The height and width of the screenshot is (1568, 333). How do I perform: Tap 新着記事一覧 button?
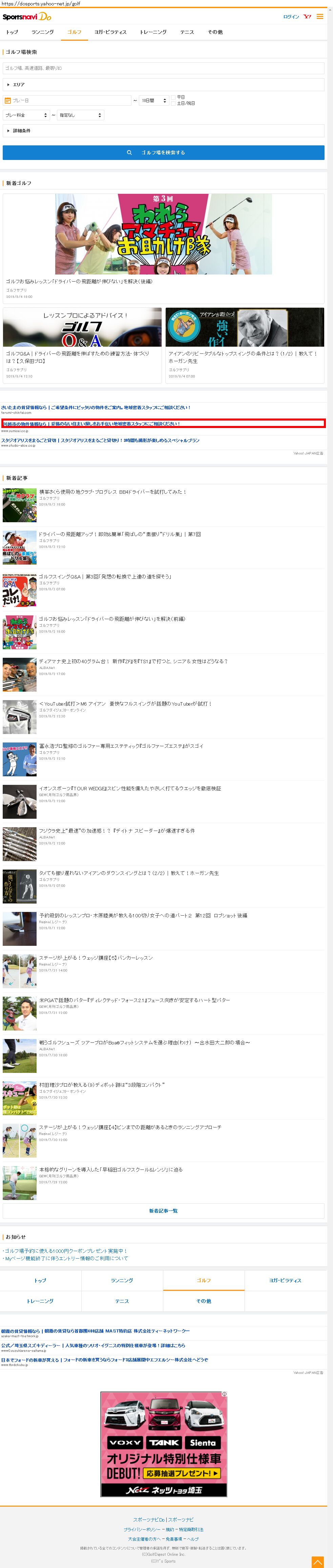163,1211
